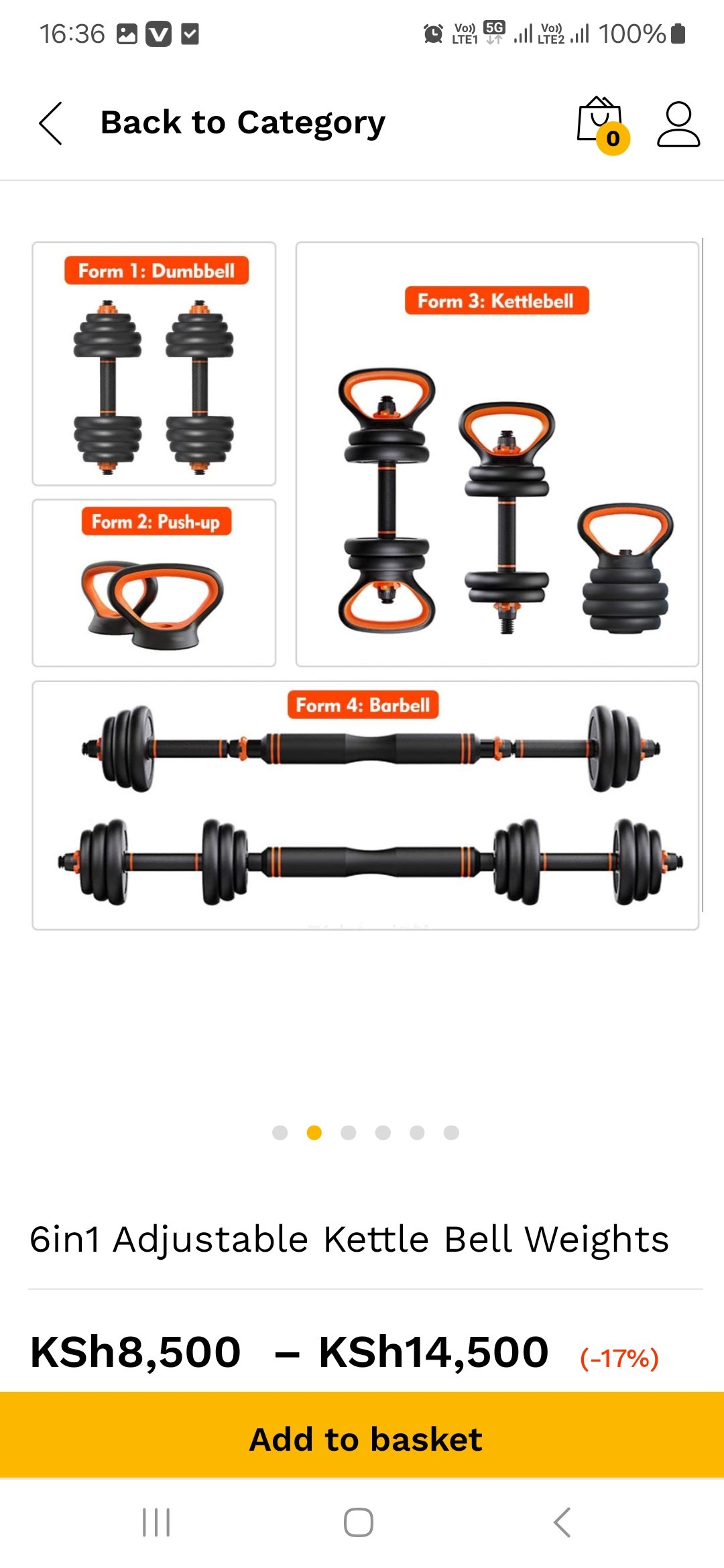Show the last product image dot
This screenshot has height=1568, width=724.
(x=451, y=1132)
